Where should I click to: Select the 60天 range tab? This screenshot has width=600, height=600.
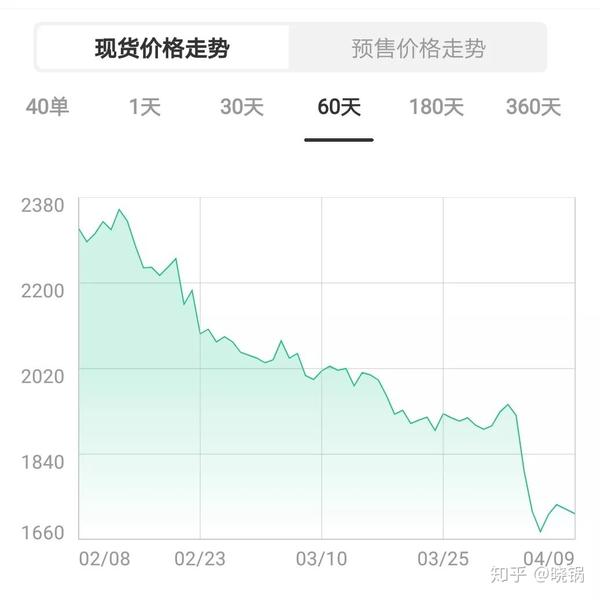[x=339, y=107]
